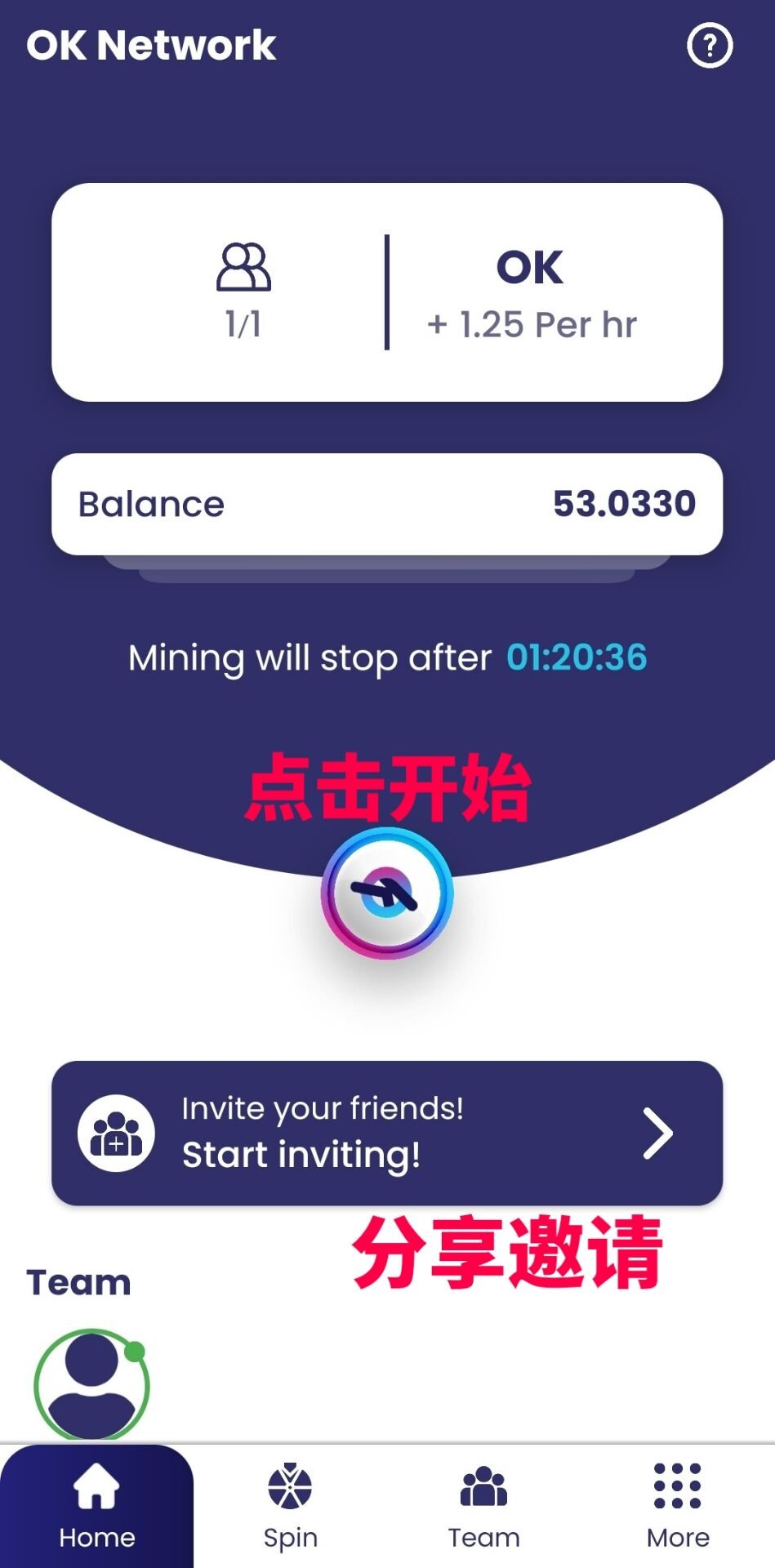Go to the Home tab

tap(96, 1507)
